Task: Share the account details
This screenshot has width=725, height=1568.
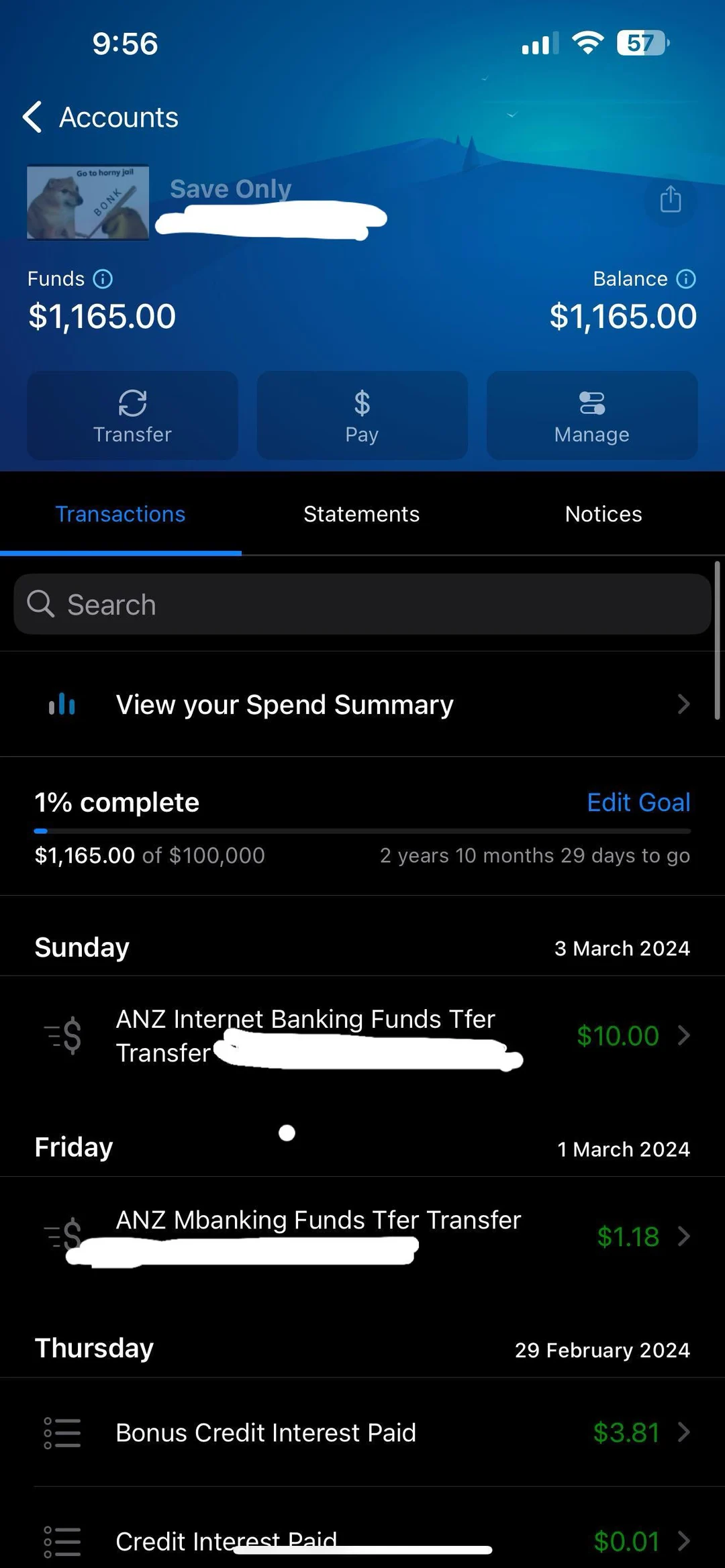Action: click(670, 199)
